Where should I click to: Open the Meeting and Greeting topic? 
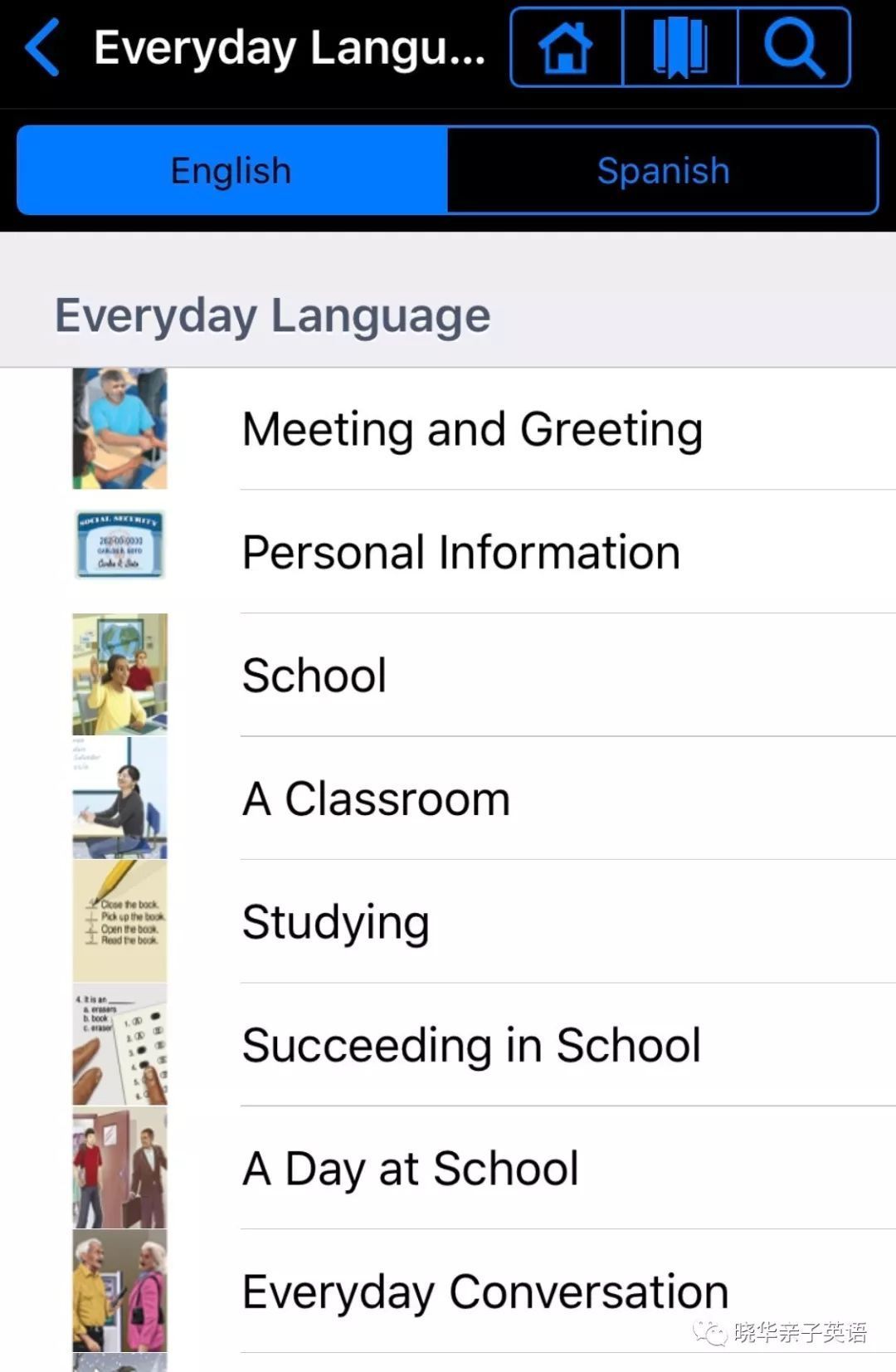[472, 429]
